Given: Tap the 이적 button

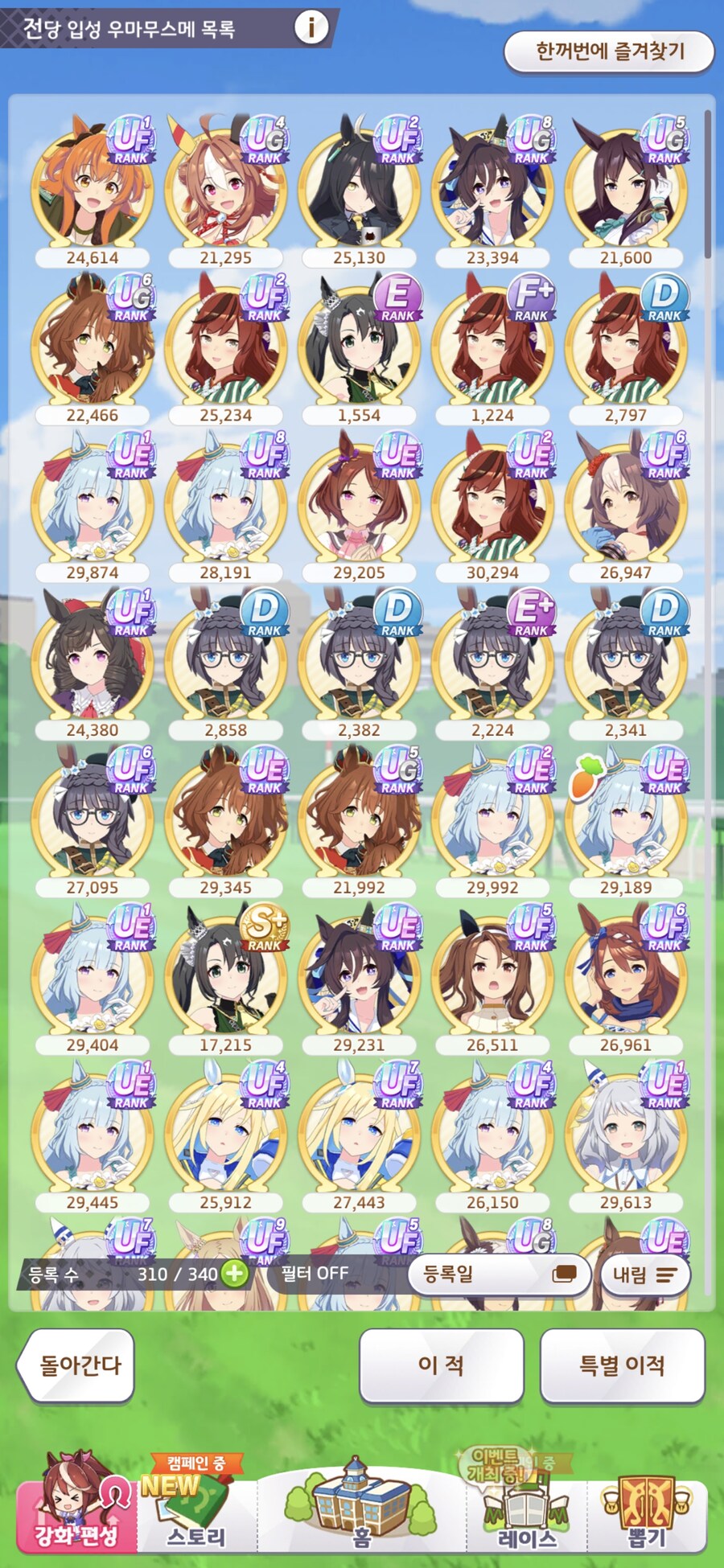Looking at the screenshot, I should (441, 1365).
